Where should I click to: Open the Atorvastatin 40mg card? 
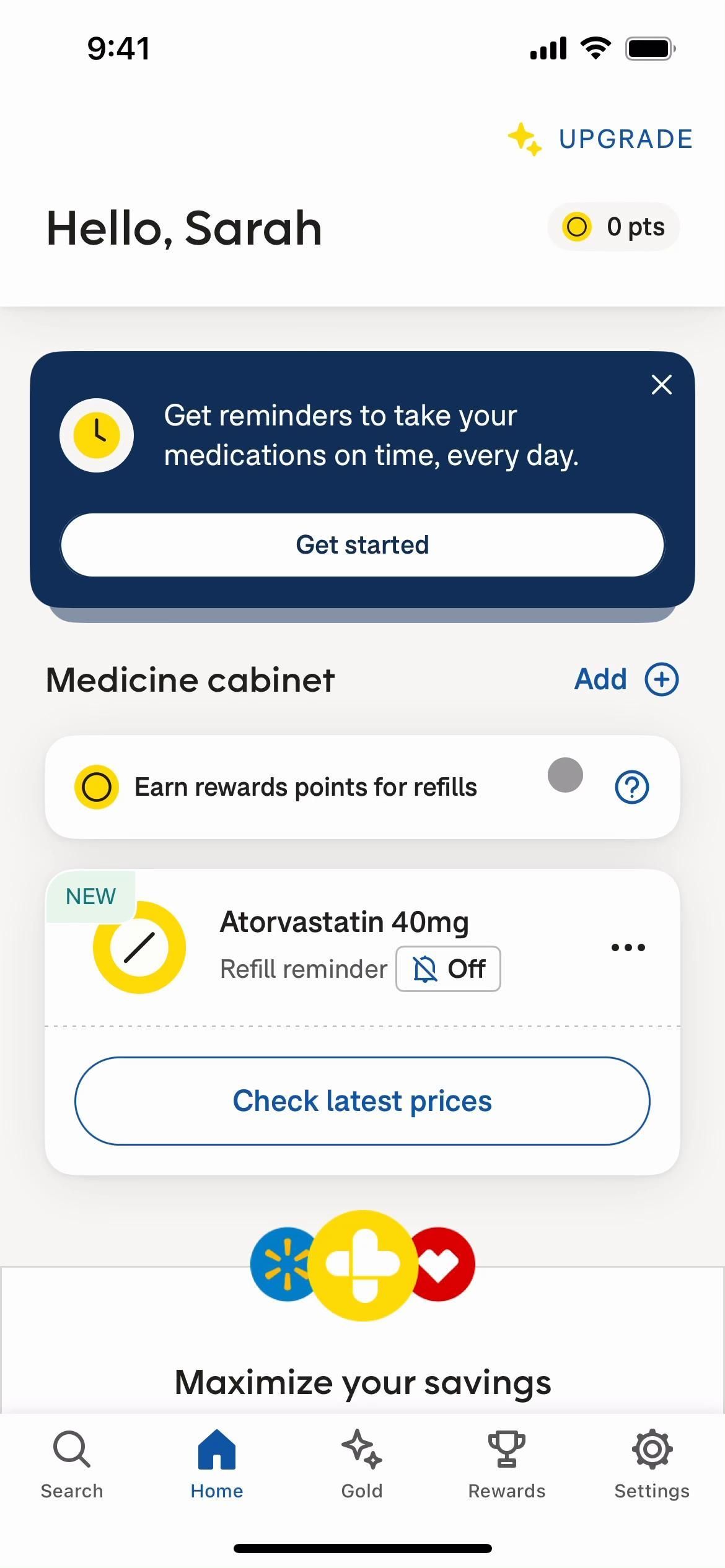[x=344, y=922]
